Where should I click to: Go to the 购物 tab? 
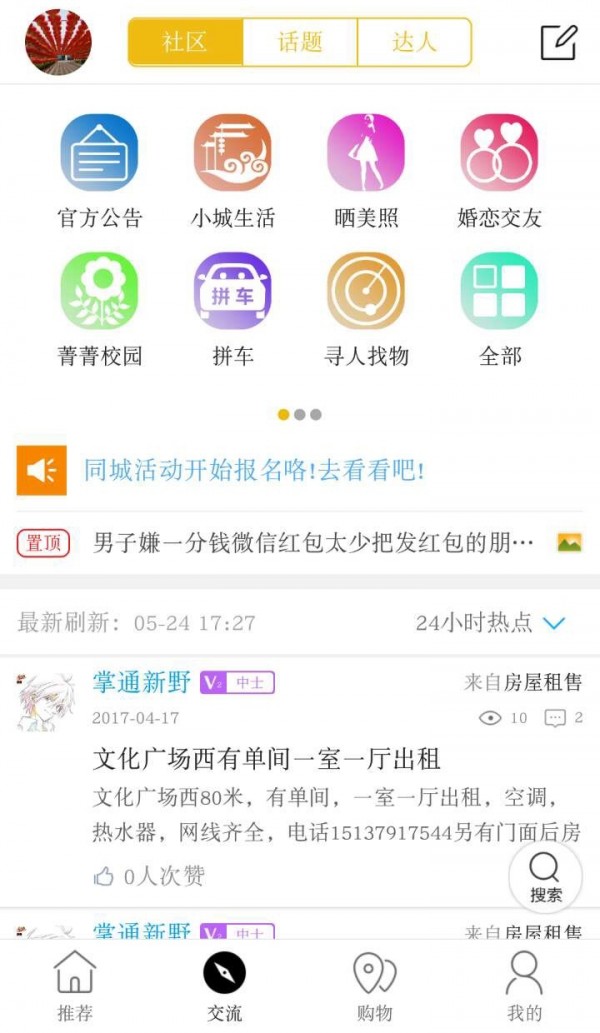point(374,986)
